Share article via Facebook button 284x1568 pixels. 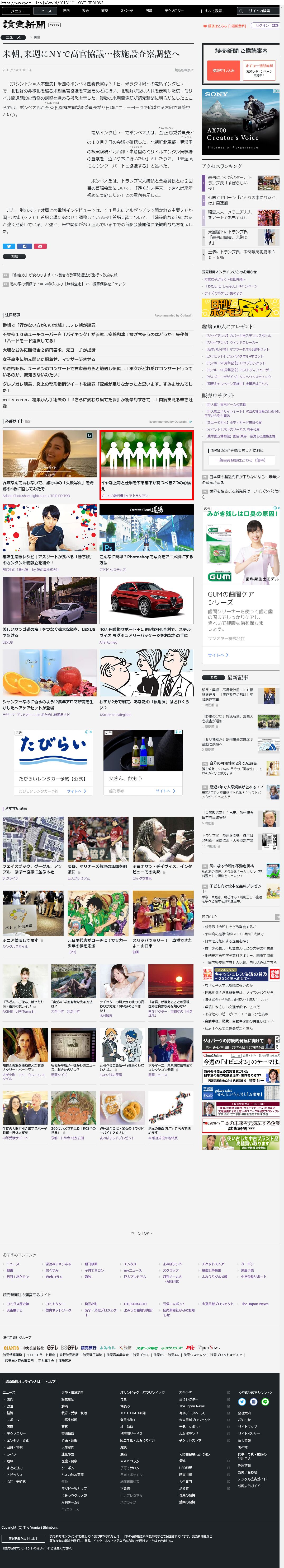24,246
